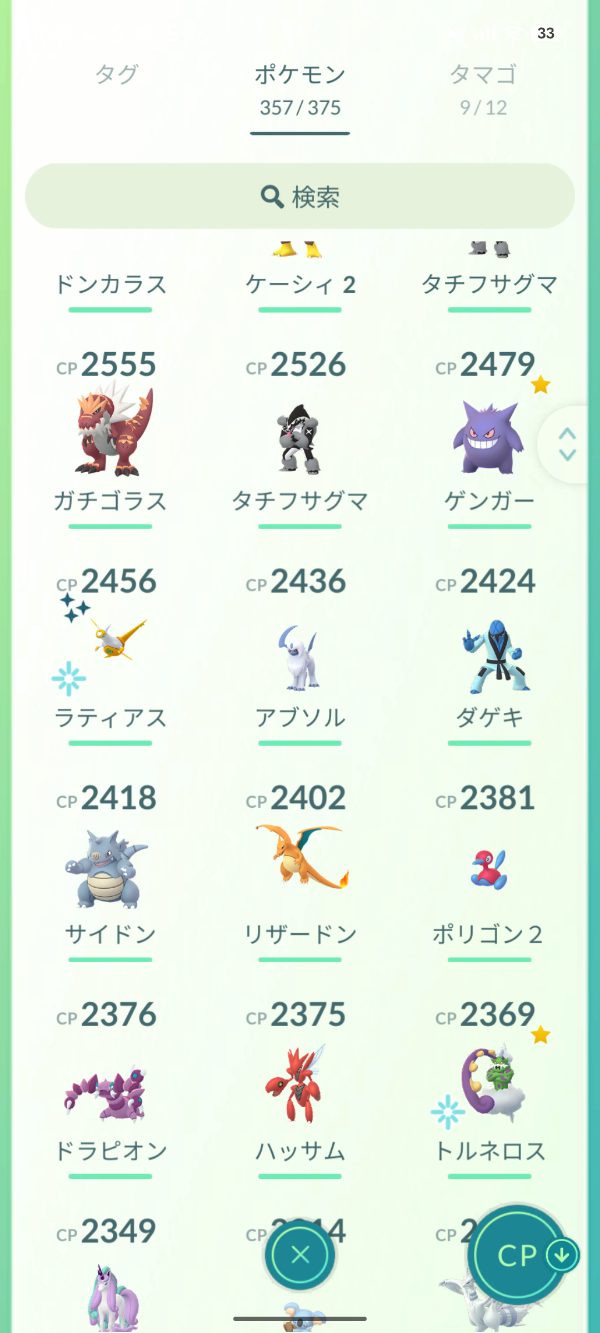
Task: Tap the fast scroll arrows handle
Action: click(567, 444)
